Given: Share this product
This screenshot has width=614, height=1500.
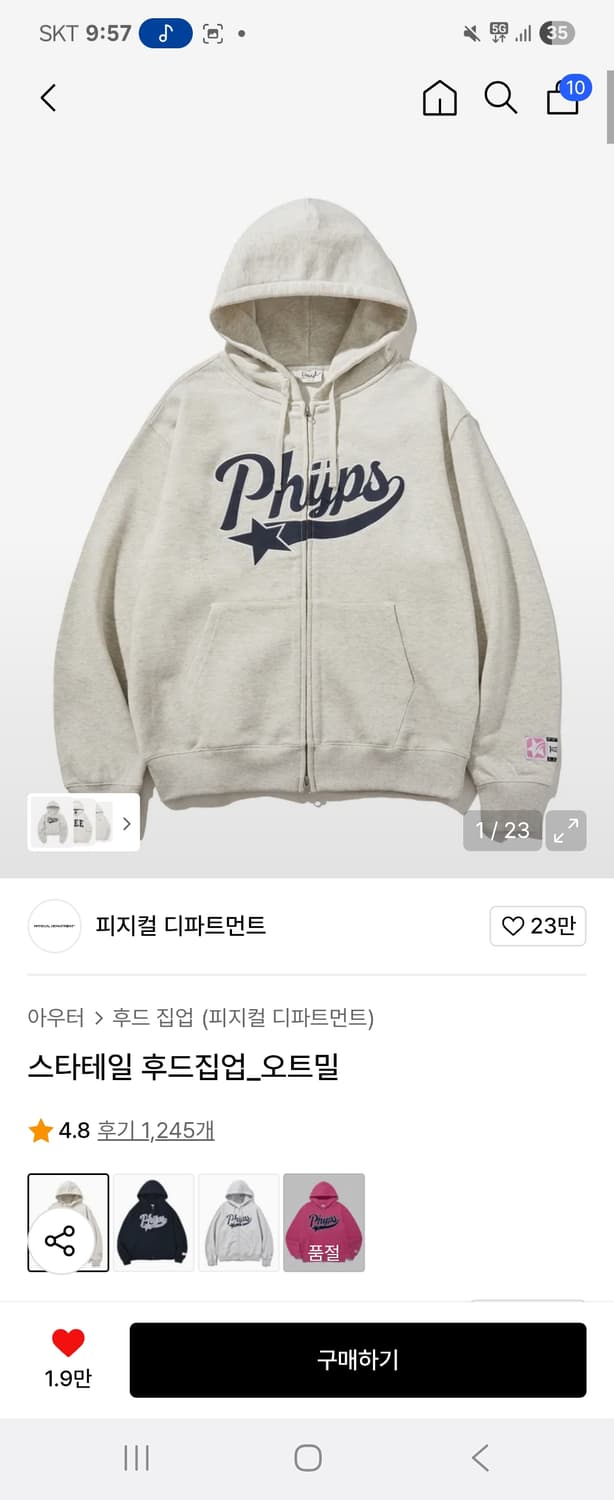Looking at the screenshot, I should pyautogui.click(x=60, y=1242).
